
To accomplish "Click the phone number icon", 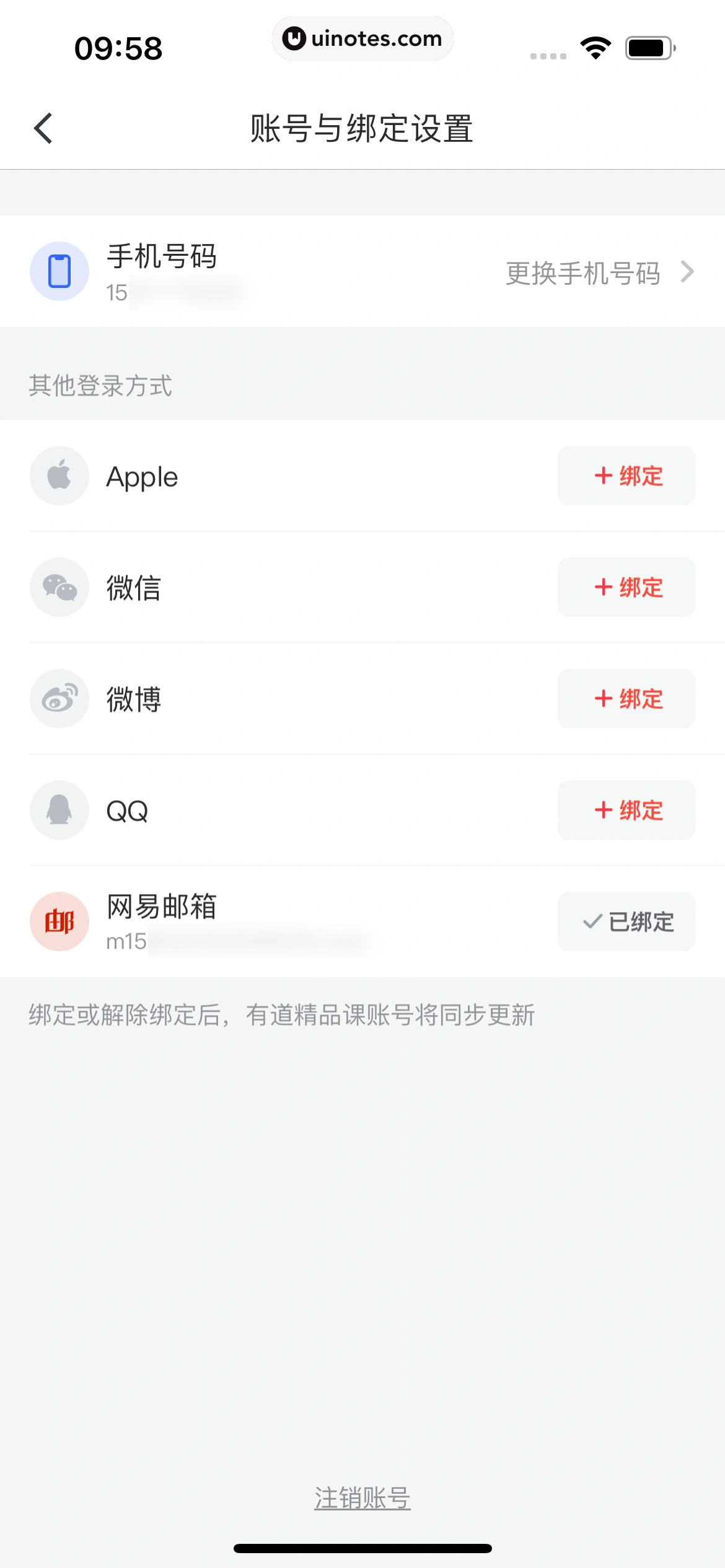I will click(x=59, y=271).
